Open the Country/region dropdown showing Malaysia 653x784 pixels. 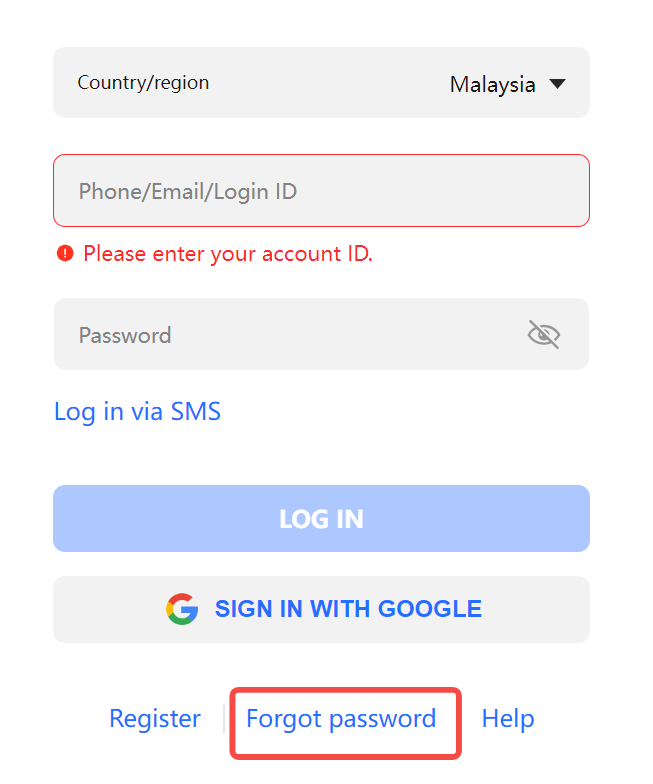pos(507,84)
